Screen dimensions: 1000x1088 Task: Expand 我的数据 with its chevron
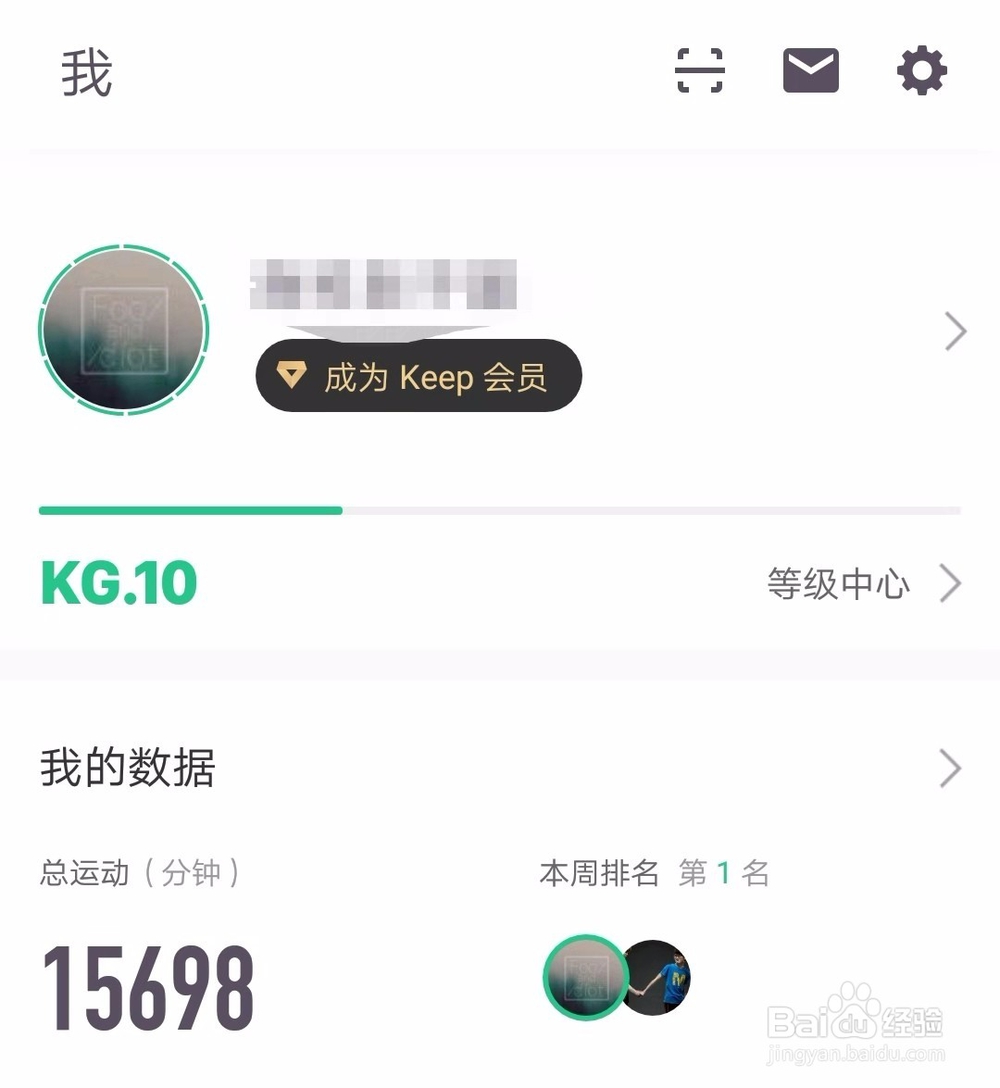(950, 768)
